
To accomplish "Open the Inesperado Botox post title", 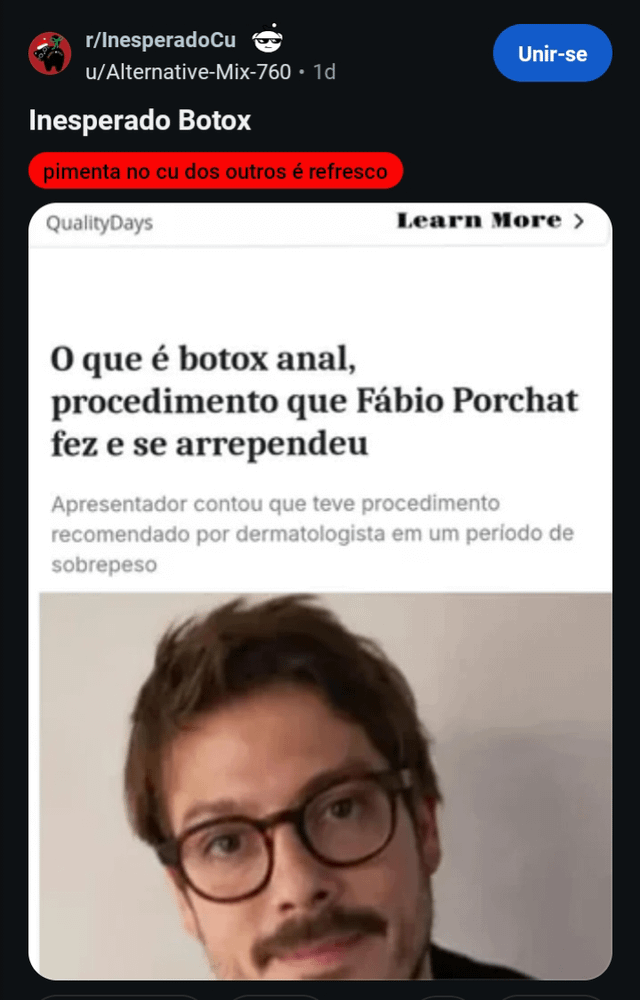I will 140,121.
